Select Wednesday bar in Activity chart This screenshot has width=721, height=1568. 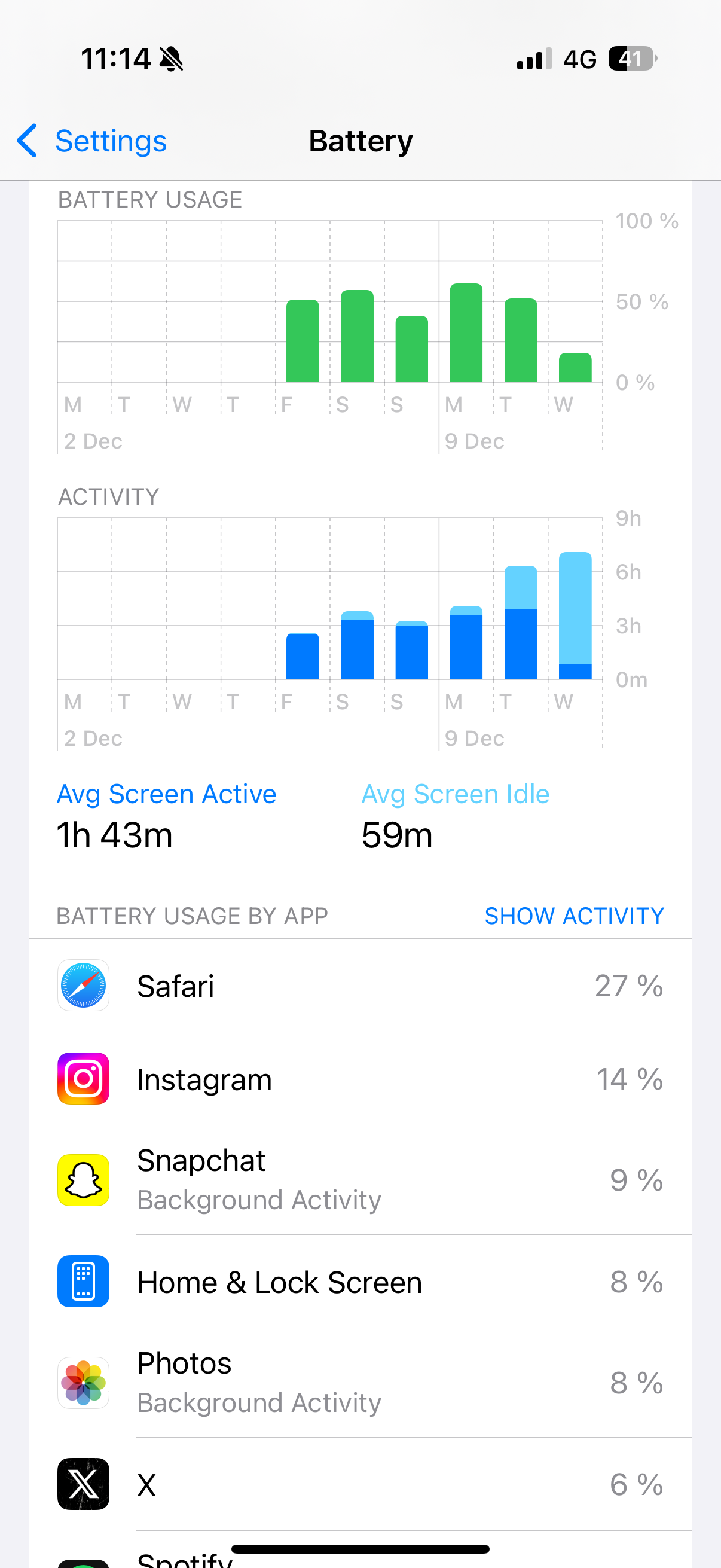tap(575, 615)
